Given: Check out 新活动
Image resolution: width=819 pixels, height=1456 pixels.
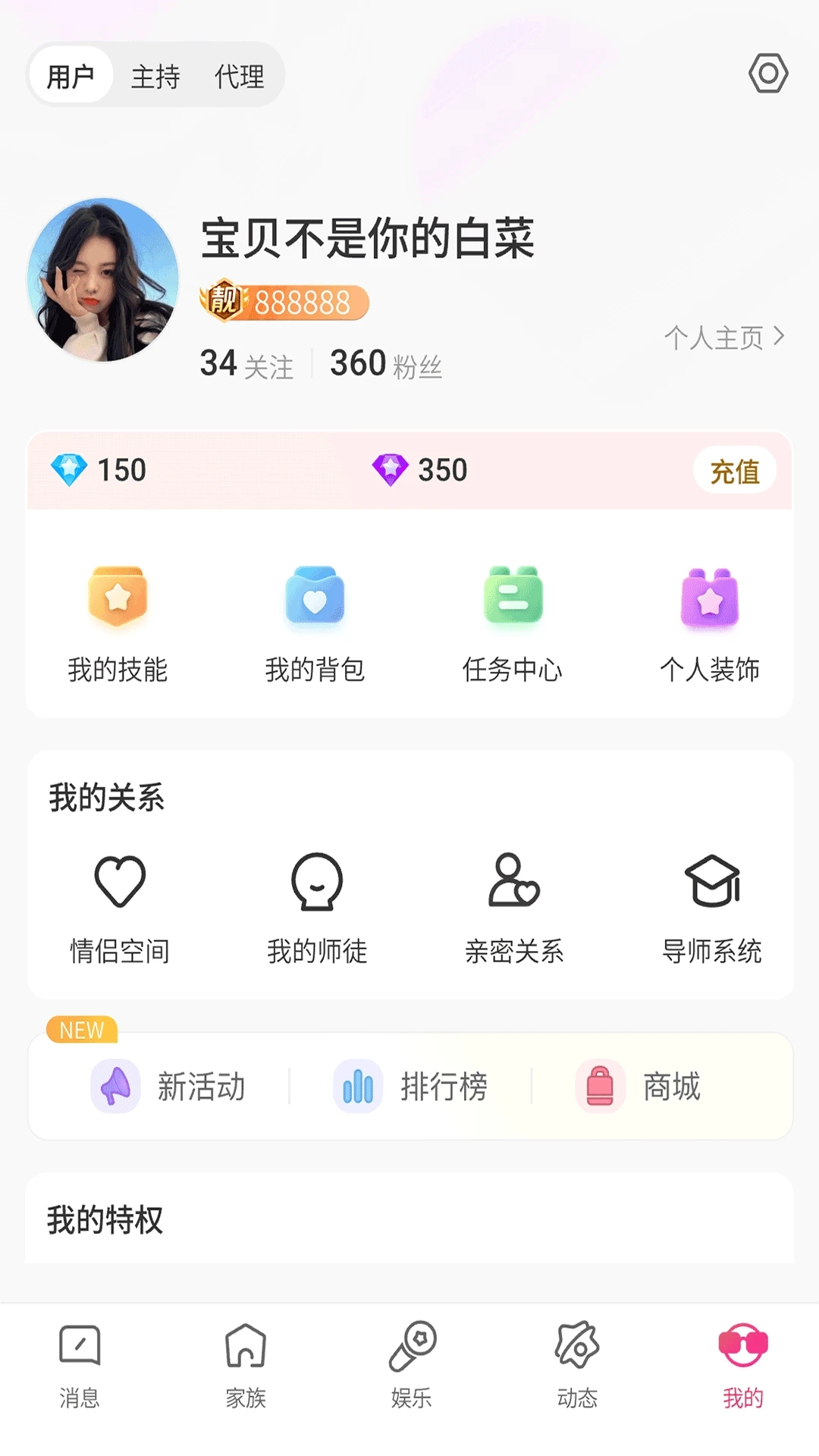Looking at the screenshot, I should (x=169, y=1086).
